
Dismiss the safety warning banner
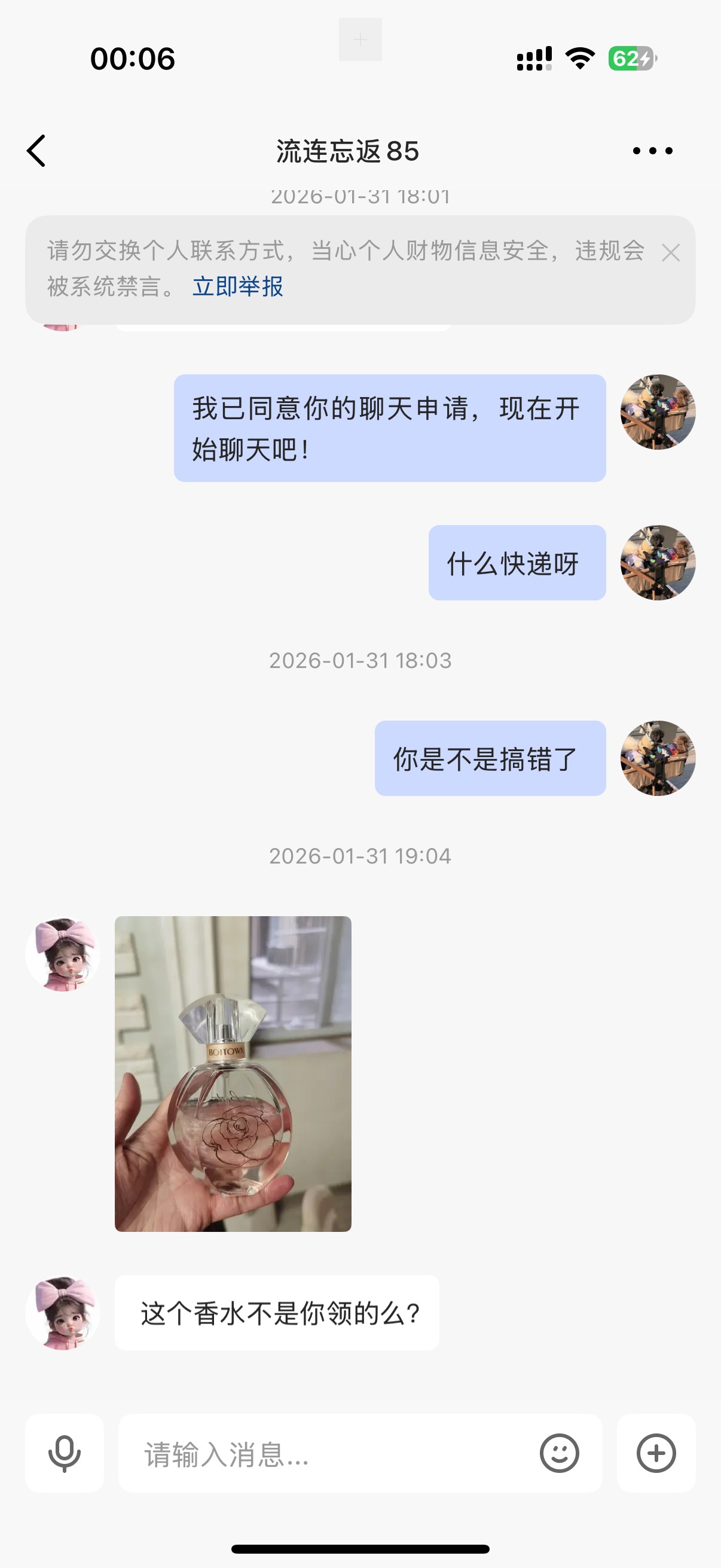pos(671,252)
